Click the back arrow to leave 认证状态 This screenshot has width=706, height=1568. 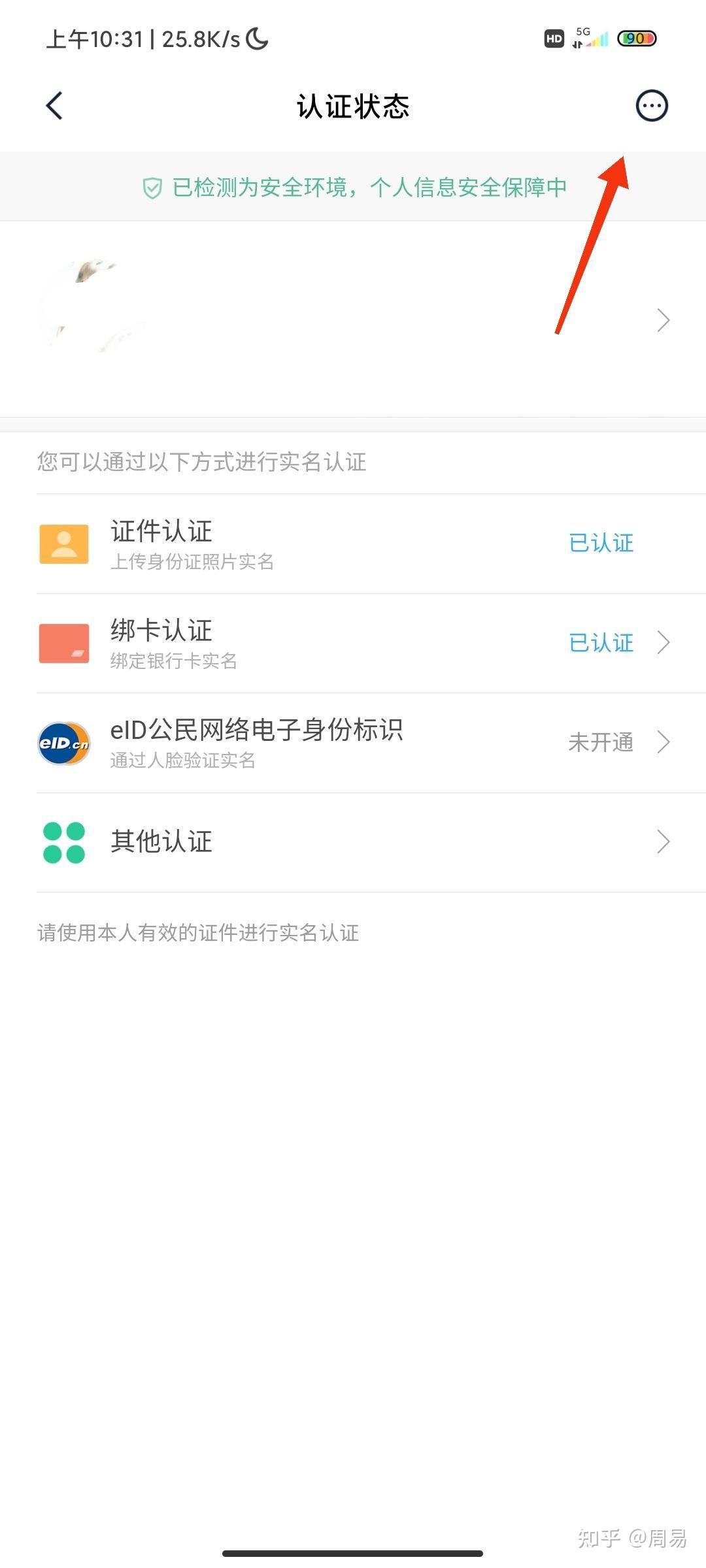click(x=55, y=105)
